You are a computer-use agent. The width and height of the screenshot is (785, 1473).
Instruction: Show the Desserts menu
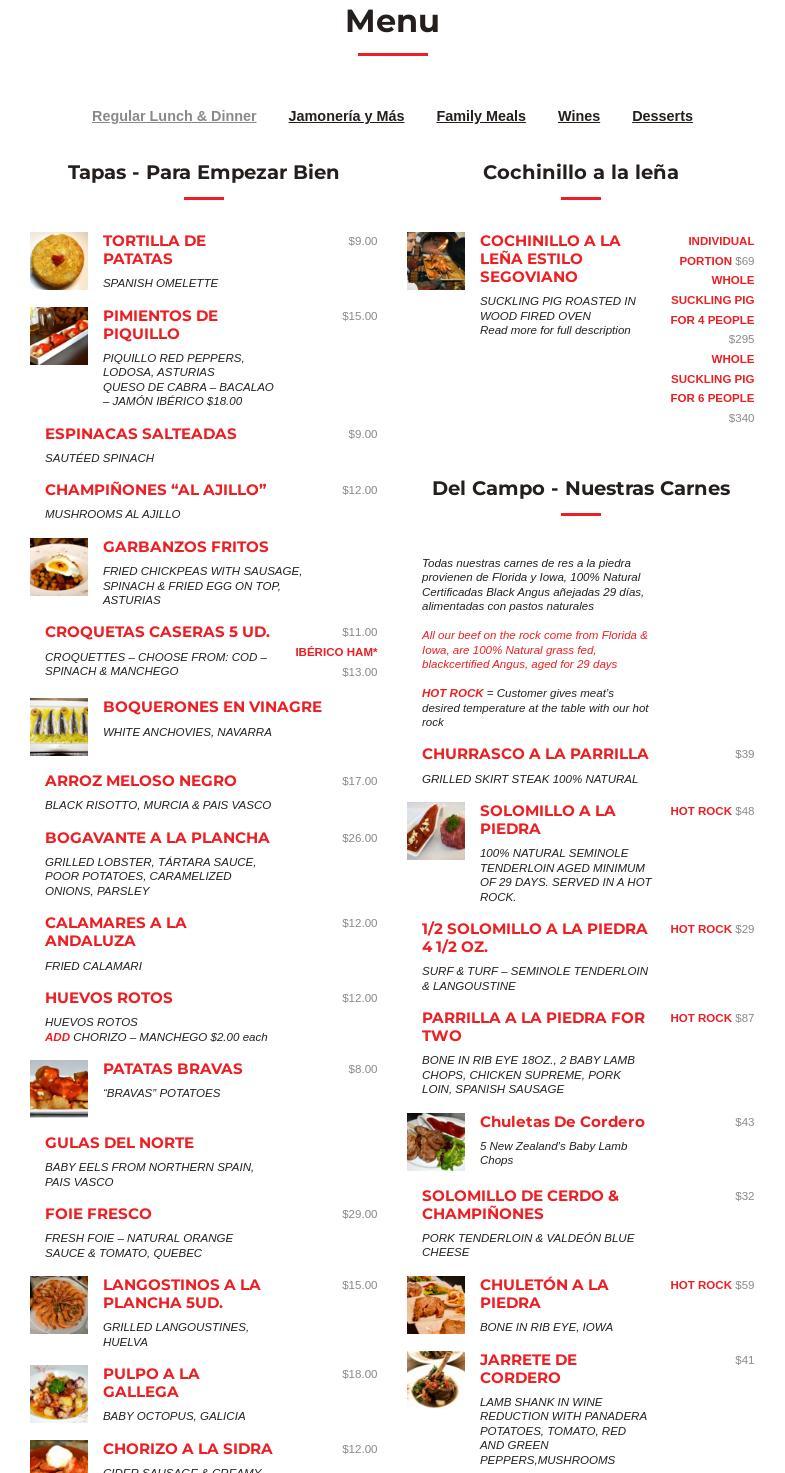pyautogui.click(x=662, y=116)
